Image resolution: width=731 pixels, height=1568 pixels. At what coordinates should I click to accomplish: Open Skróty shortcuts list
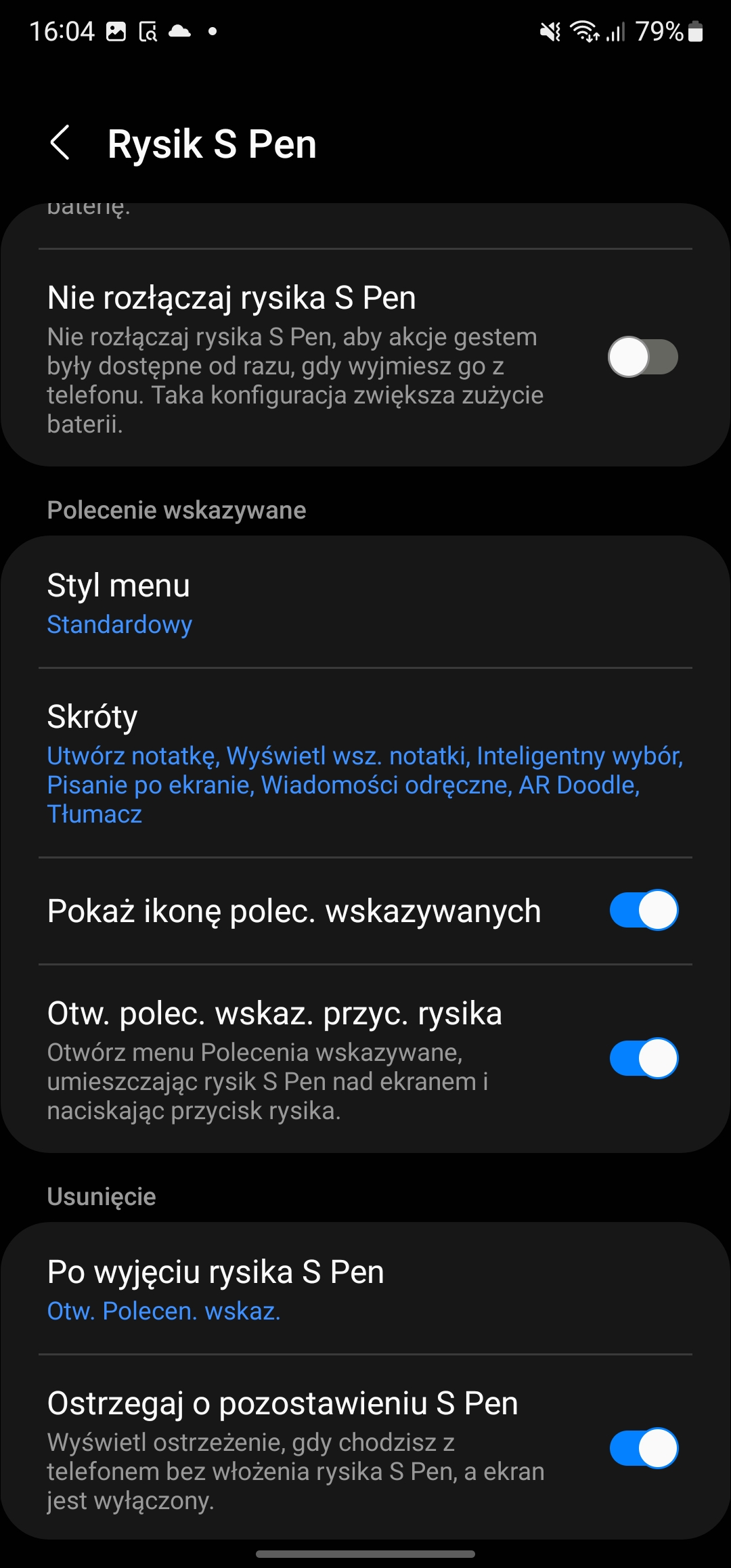click(x=365, y=763)
